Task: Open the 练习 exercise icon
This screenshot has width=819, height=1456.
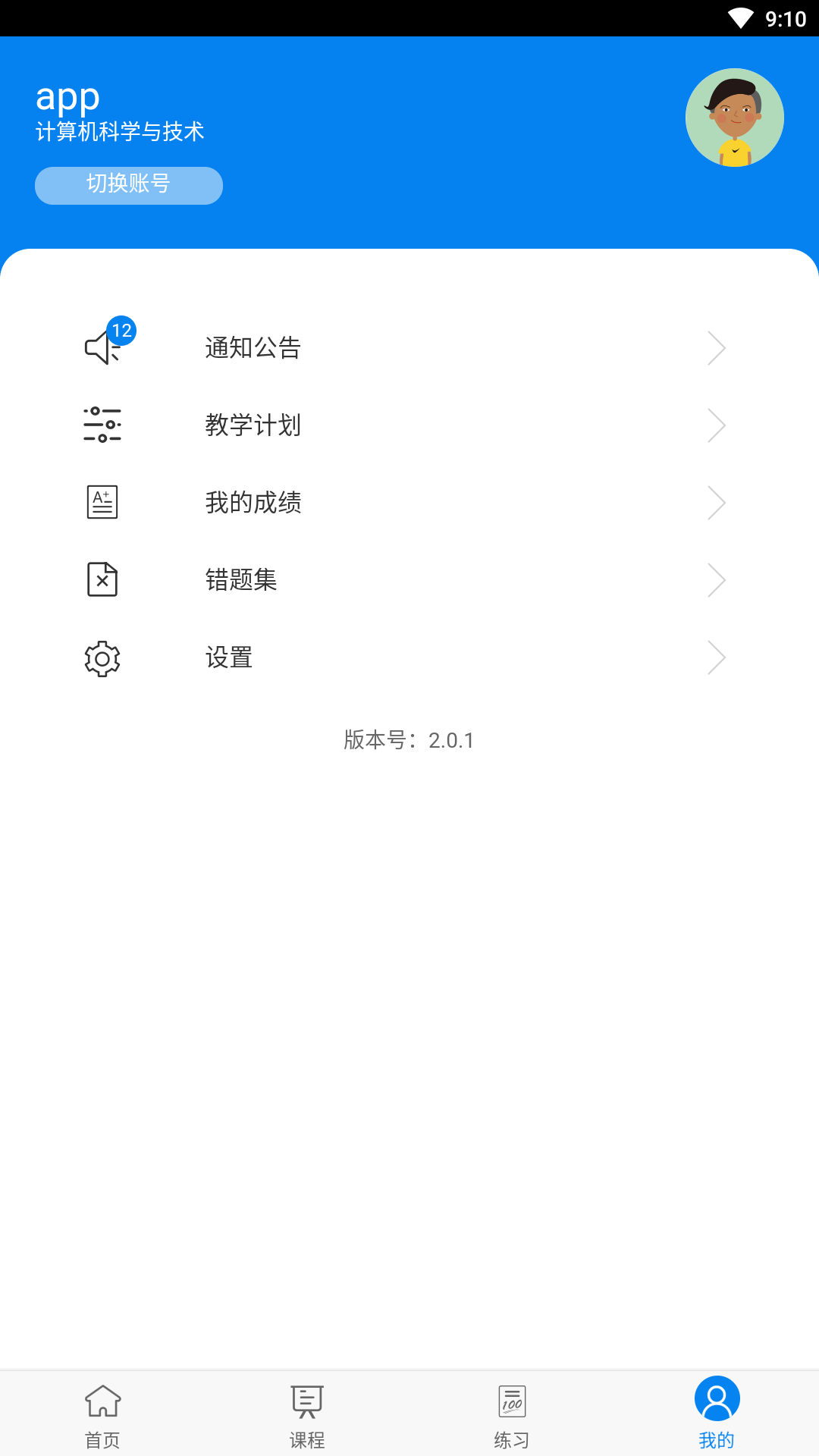Action: click(511, 1401)
